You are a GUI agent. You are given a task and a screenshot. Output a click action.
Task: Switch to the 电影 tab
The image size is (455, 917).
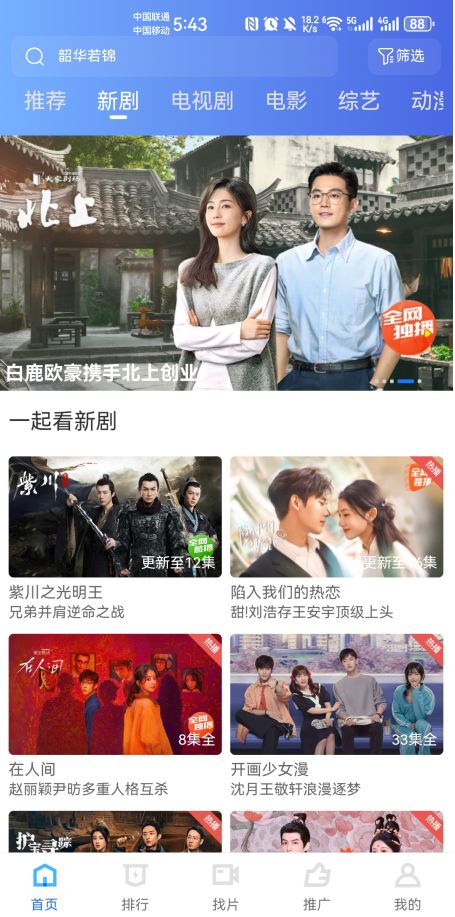click(x=286, y=101)
